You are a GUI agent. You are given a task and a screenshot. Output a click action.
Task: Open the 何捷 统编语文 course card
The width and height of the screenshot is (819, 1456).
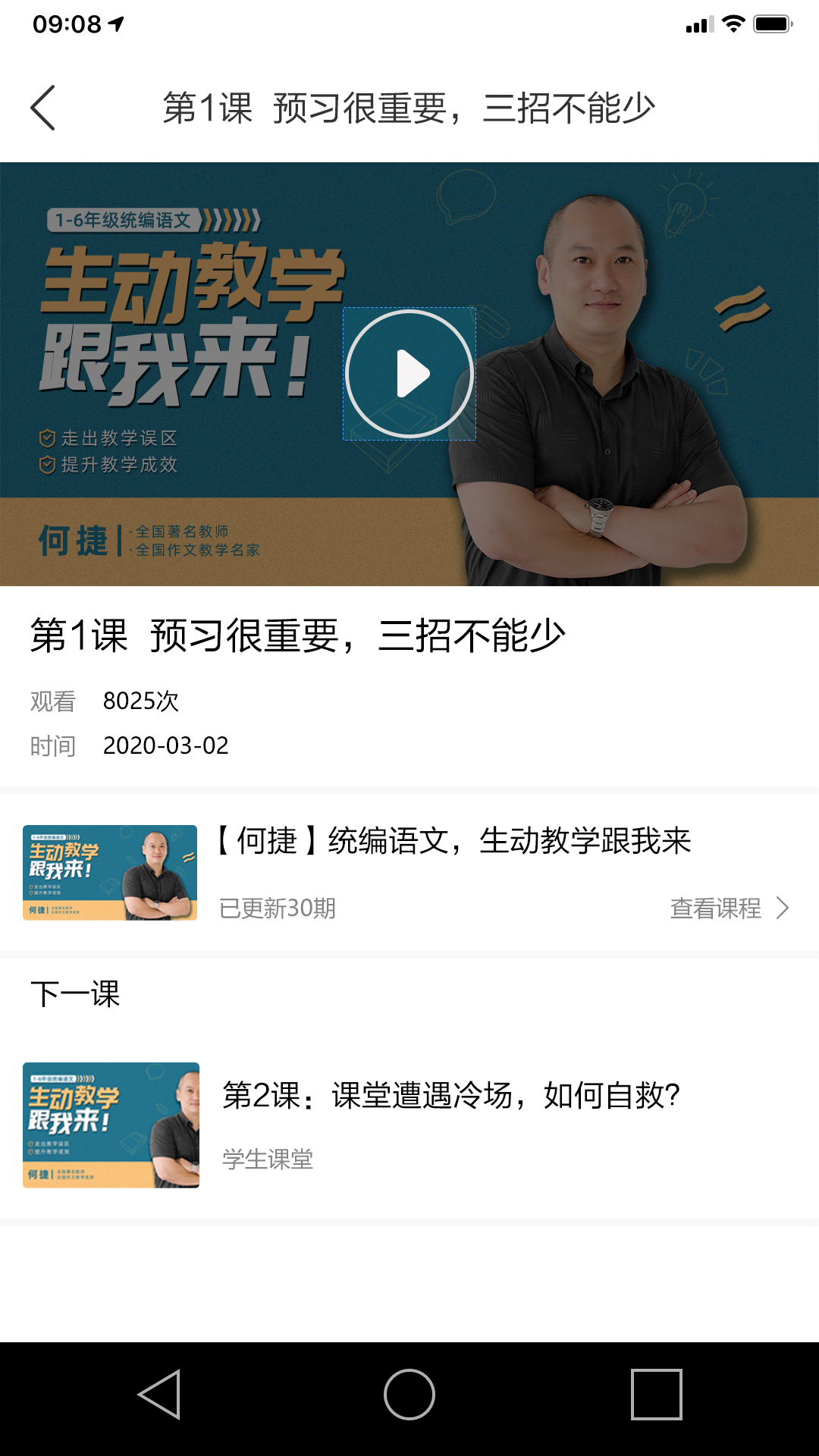453,841
